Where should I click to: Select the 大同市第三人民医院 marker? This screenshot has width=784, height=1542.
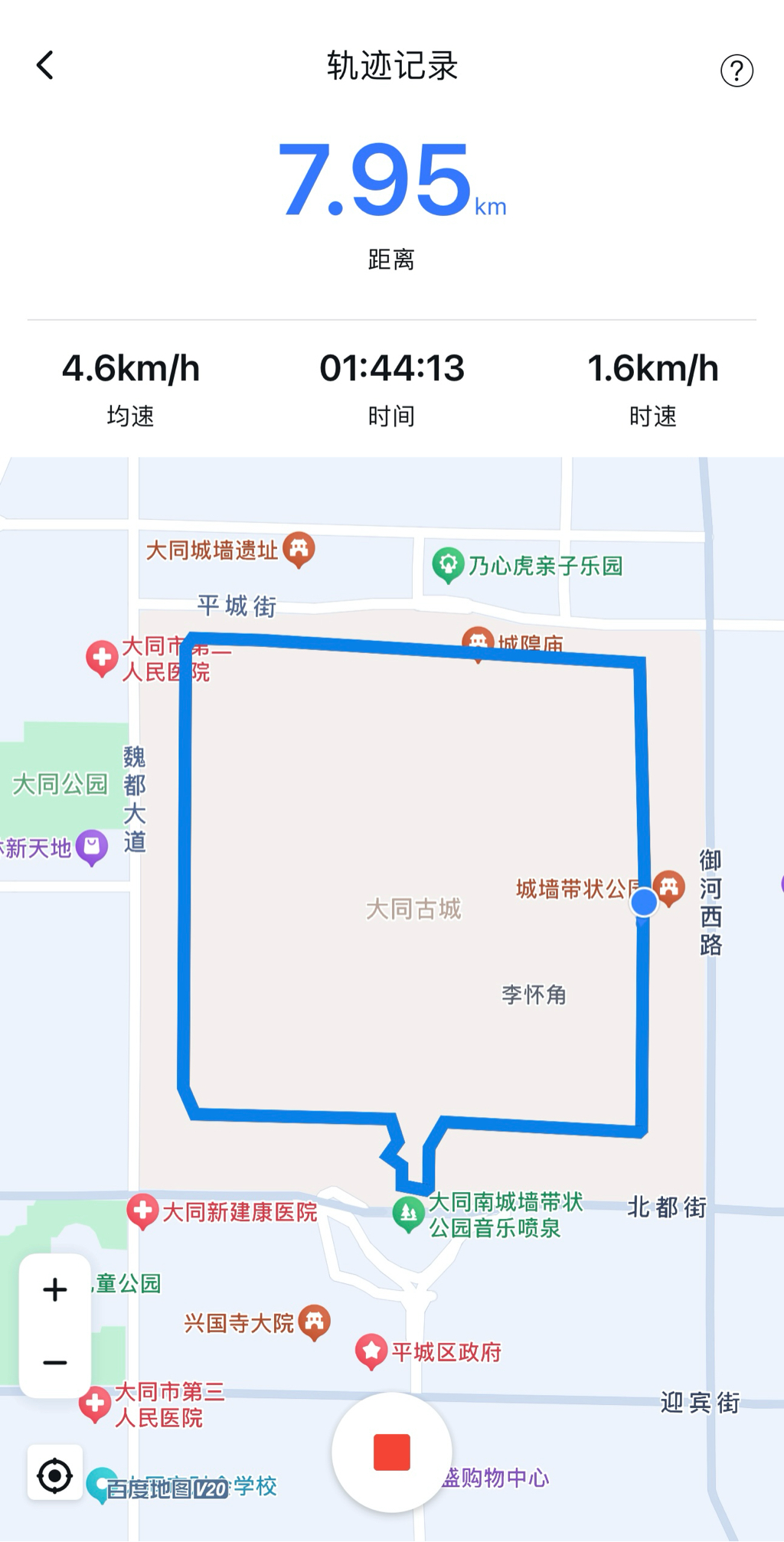tap(95, 1403)
